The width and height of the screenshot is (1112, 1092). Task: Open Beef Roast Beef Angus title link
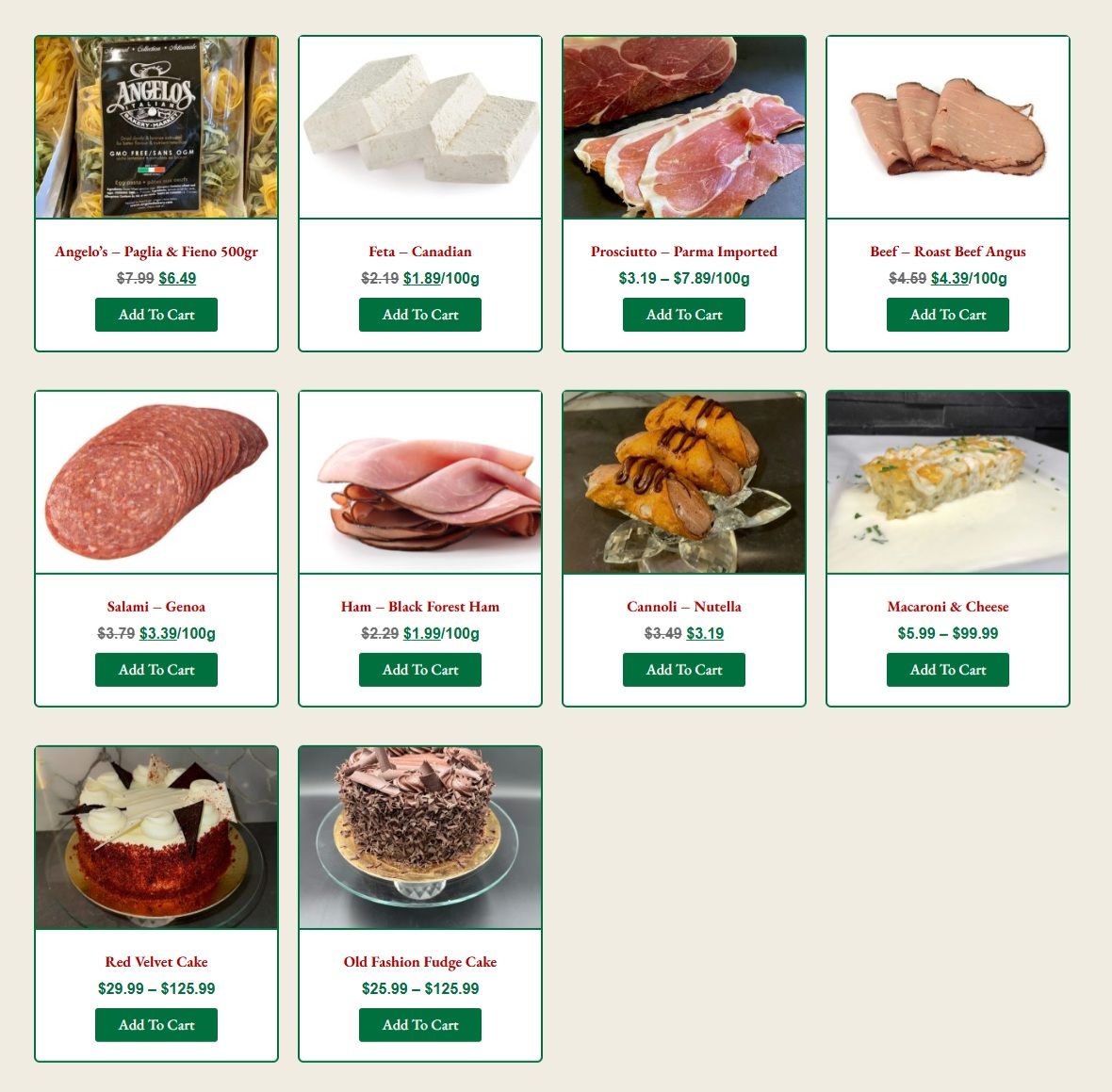pos(948,252)
